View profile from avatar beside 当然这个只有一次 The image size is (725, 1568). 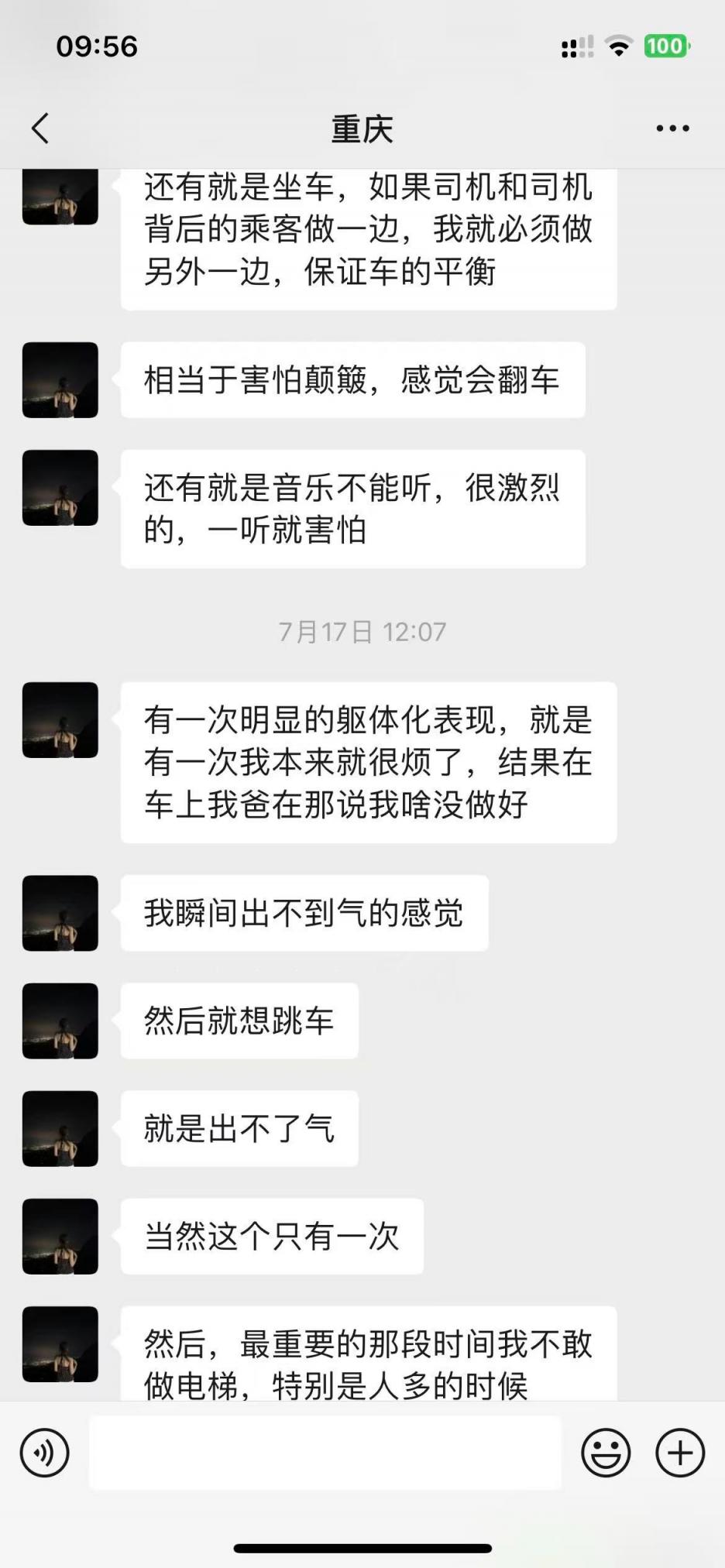point(60,1236)
